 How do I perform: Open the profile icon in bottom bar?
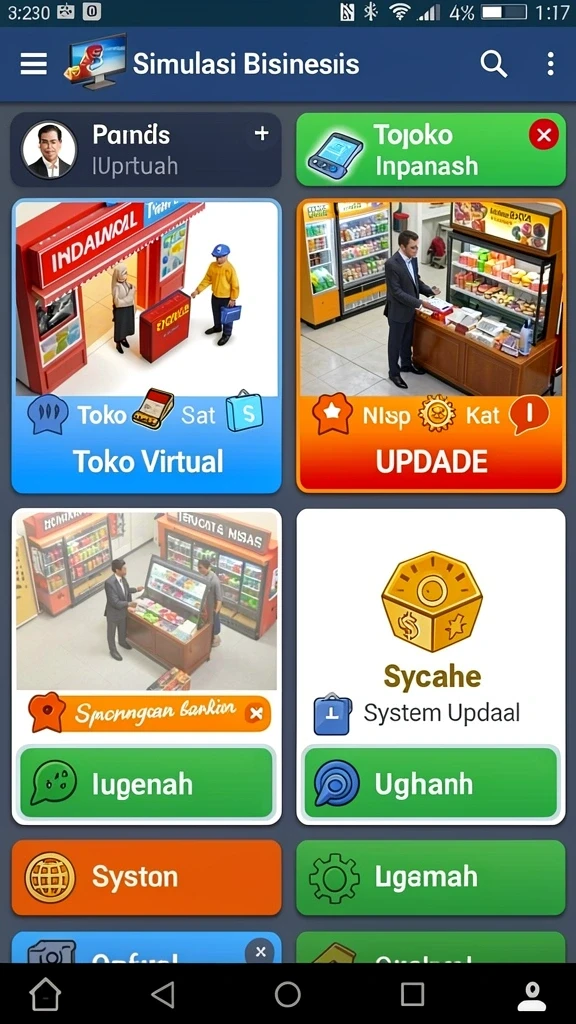coord(532,995)
